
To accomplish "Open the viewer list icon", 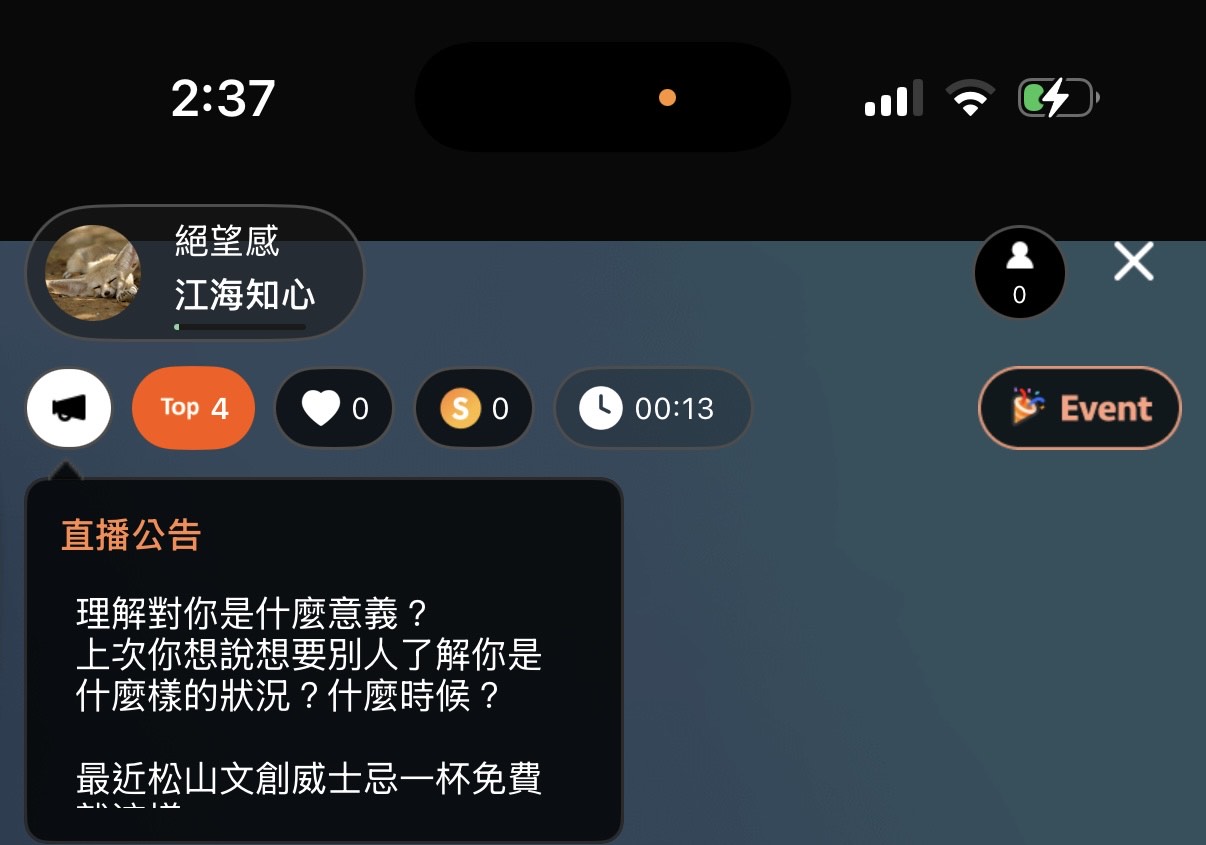I will (1019, 272).
